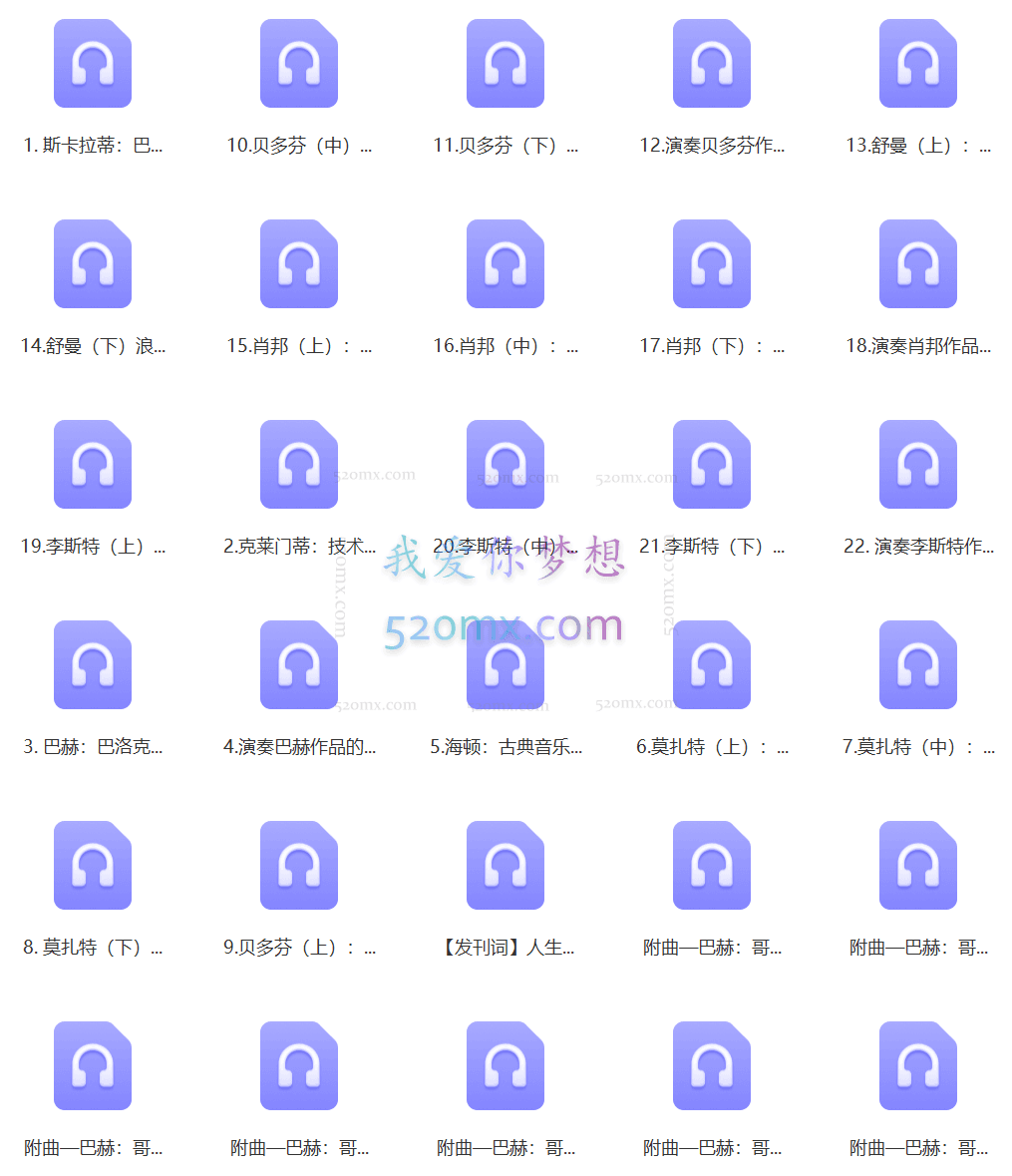The height and width of the screenshot is (1176, 1012).
Task: Play file 10.贝多芬（中）
Action: (299, 64)
